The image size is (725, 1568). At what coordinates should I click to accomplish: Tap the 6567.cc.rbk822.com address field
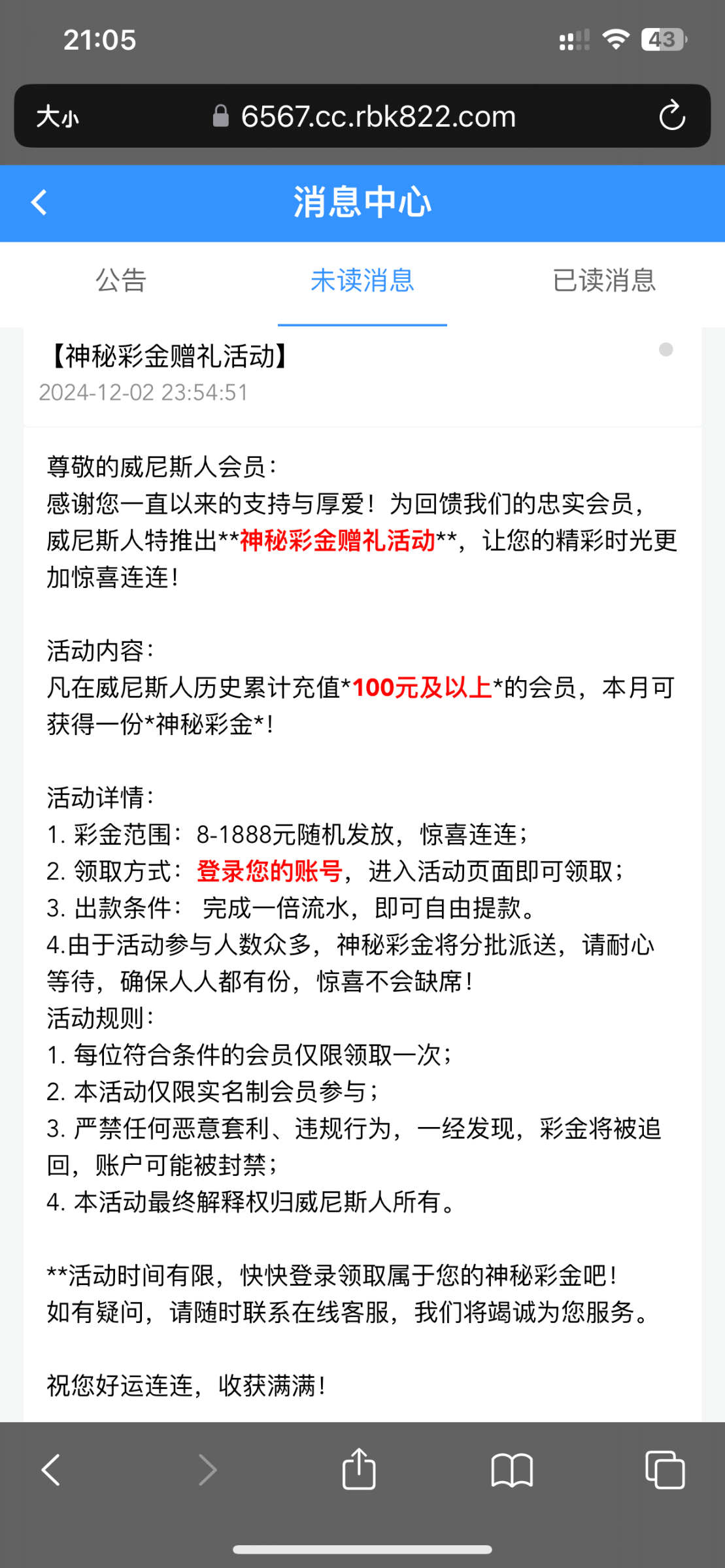[364, 116]
